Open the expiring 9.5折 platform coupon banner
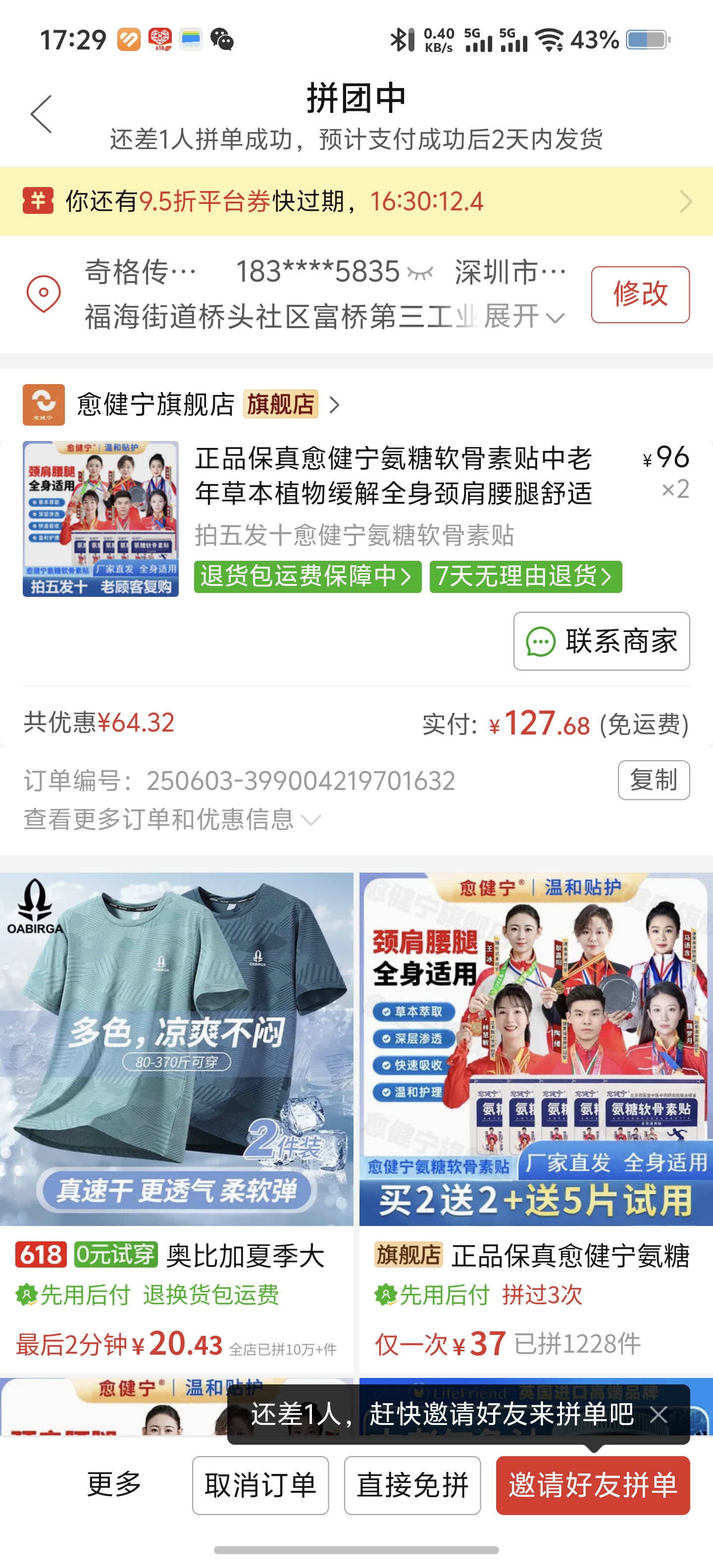713x1568 pixels. pyautogui.click(x=356, y=201)
